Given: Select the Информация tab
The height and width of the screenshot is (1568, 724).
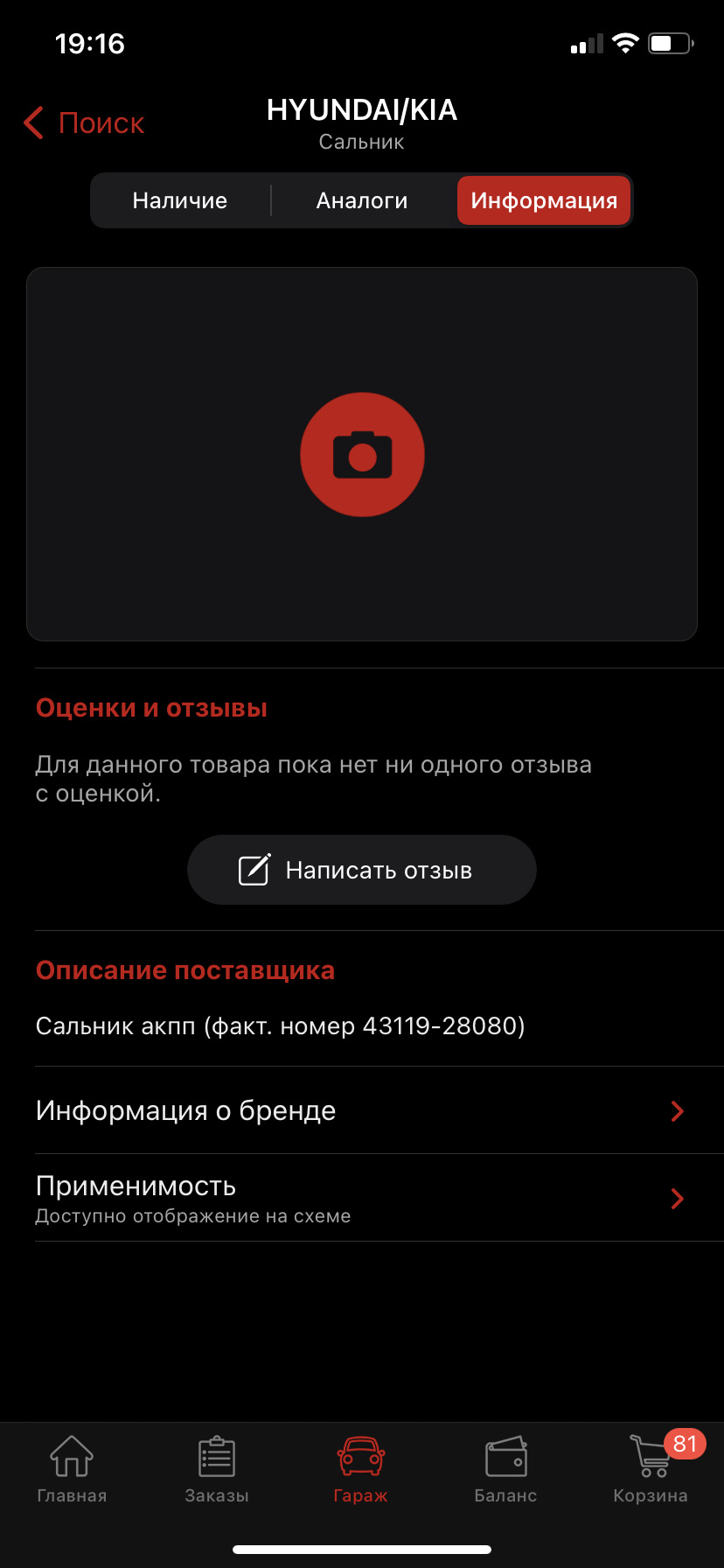Looking at the screenshot, I should coord(543,200).
